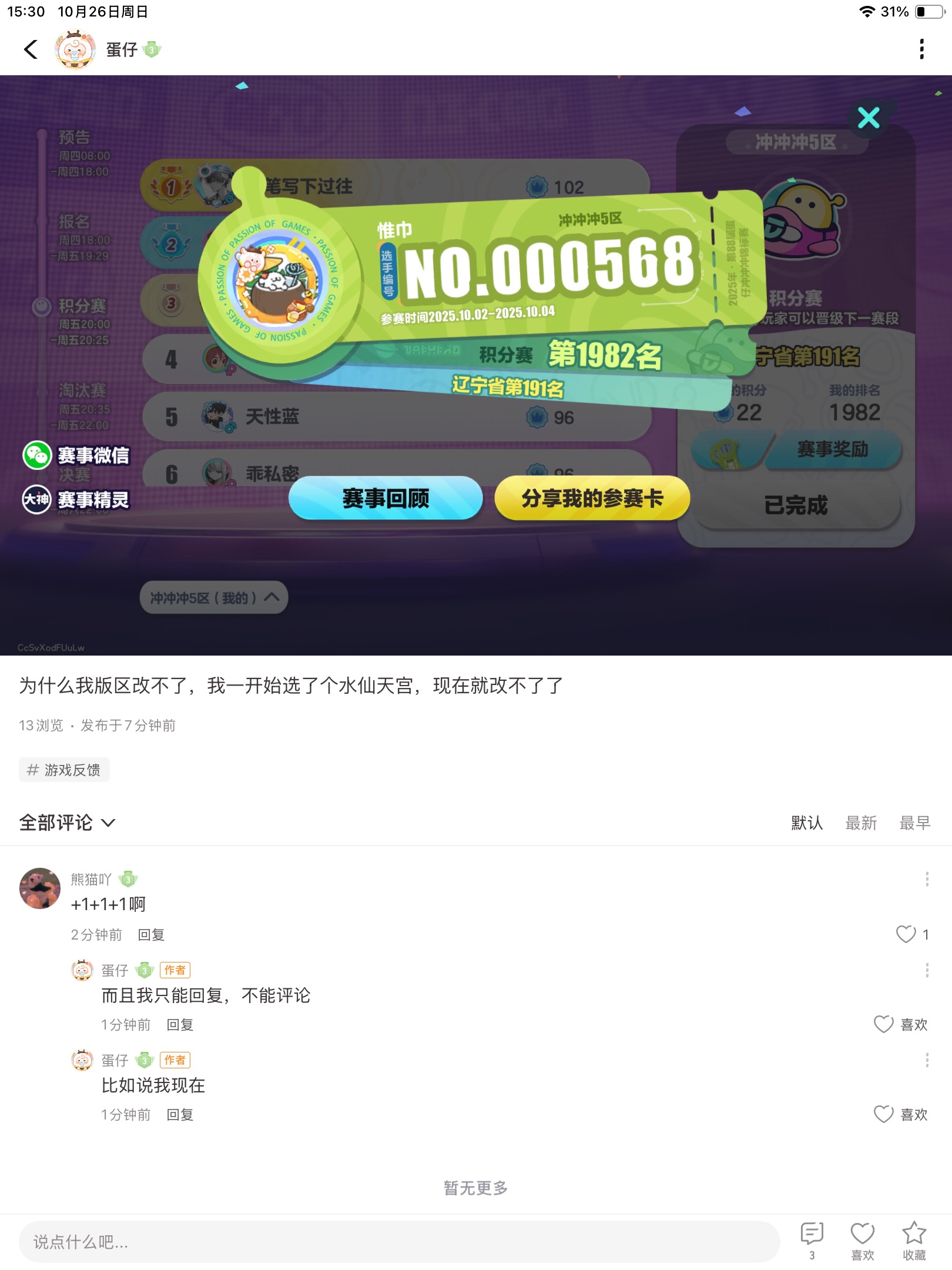Like the reply 而且我只能回复，不能评论
Viewport: 952px width, 1270px height.
(x=884, y=1024)
